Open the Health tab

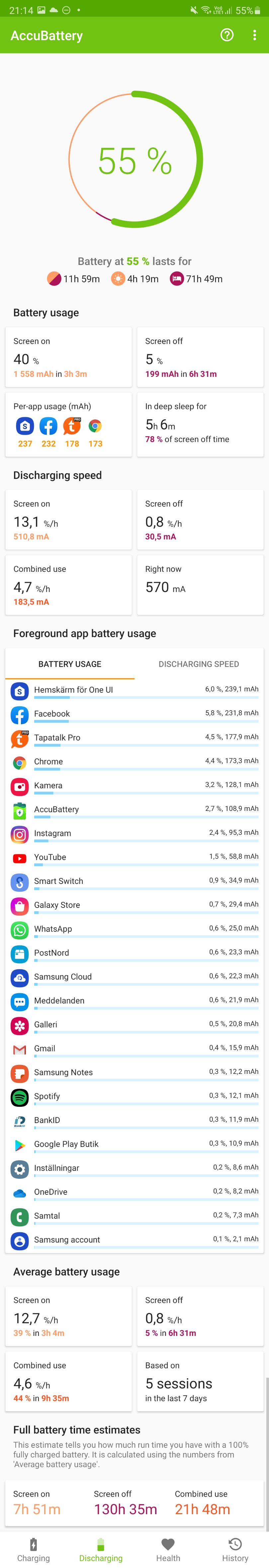click(168, 1550)
